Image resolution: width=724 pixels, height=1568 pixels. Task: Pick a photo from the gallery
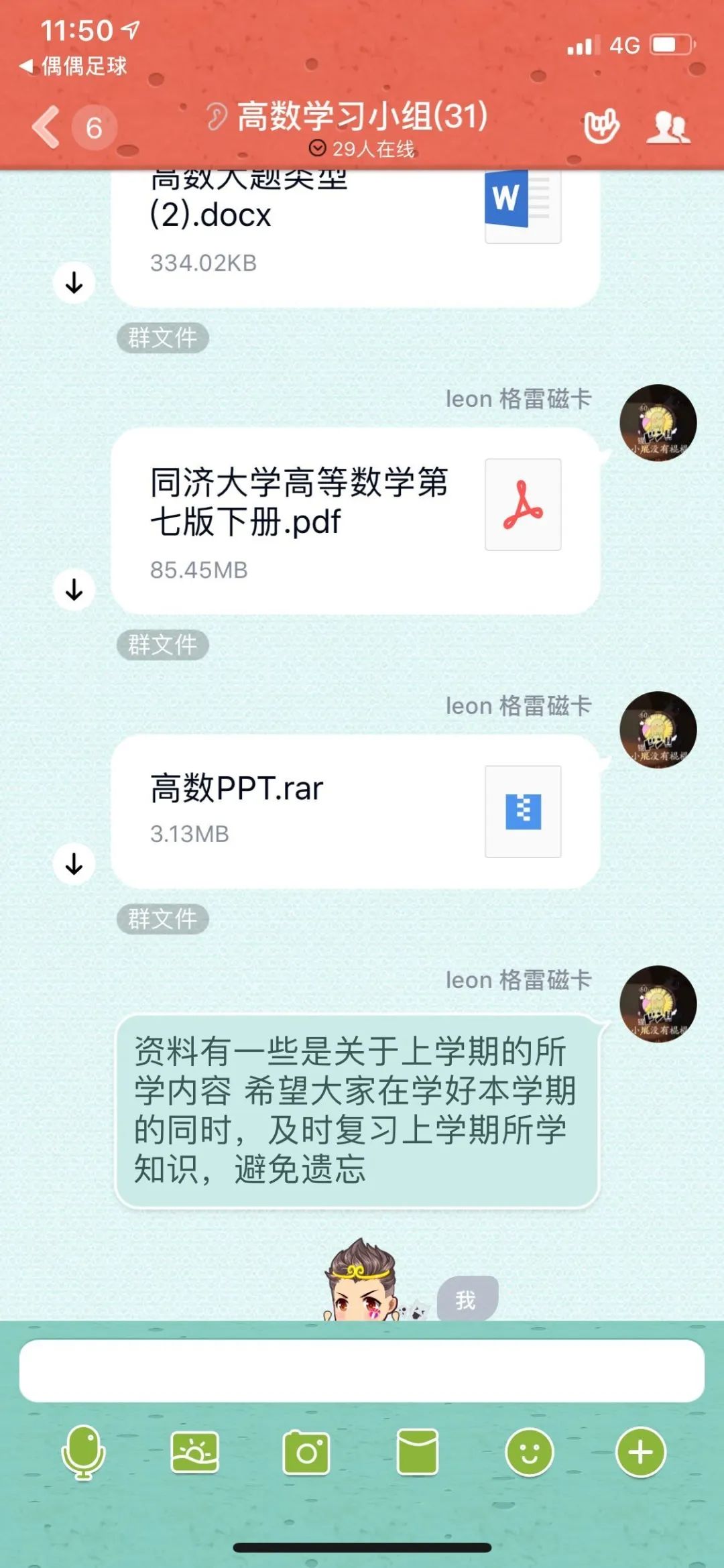[x=194, y=1452]
